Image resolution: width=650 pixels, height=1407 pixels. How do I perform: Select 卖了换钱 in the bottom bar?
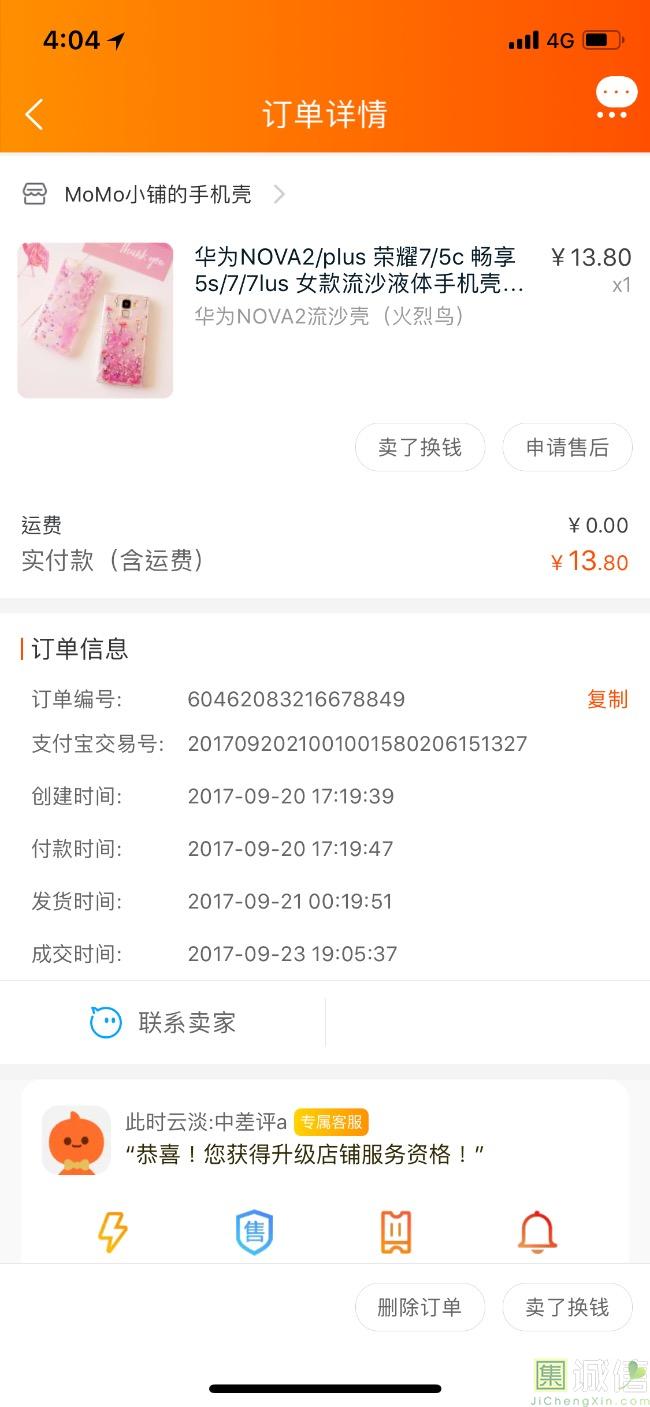tap(567, 1307)
